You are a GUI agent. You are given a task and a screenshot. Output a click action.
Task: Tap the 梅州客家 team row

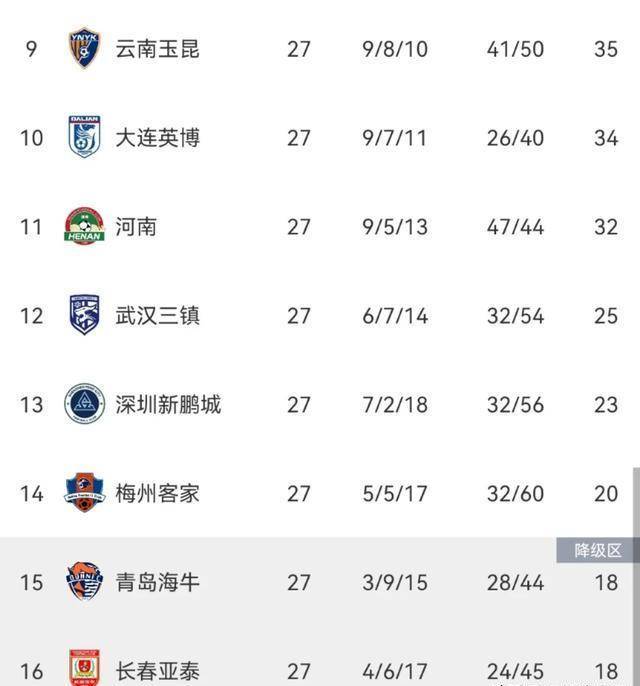tap(157, 493)
